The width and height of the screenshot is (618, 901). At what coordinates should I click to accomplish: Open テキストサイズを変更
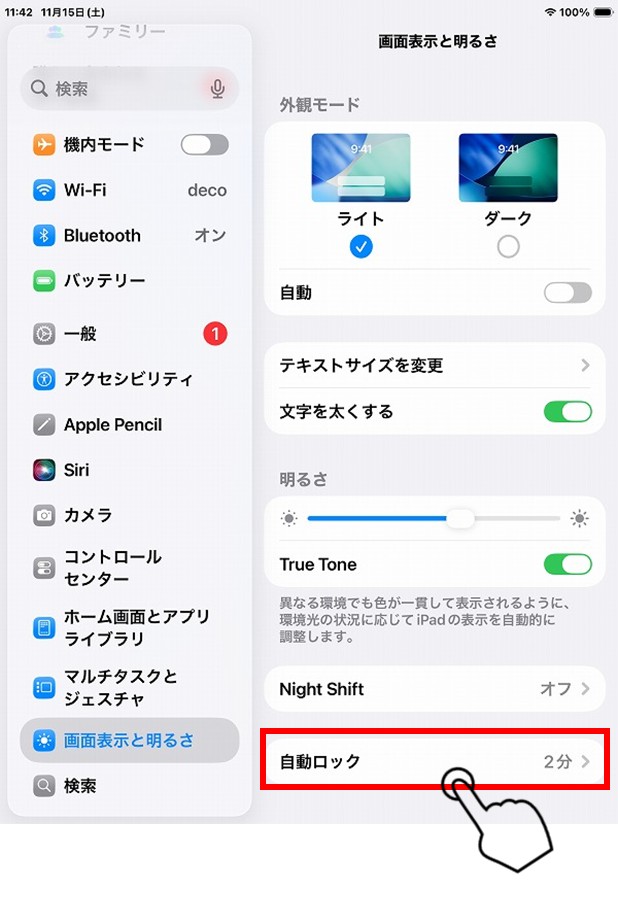(x=434, y=366)
